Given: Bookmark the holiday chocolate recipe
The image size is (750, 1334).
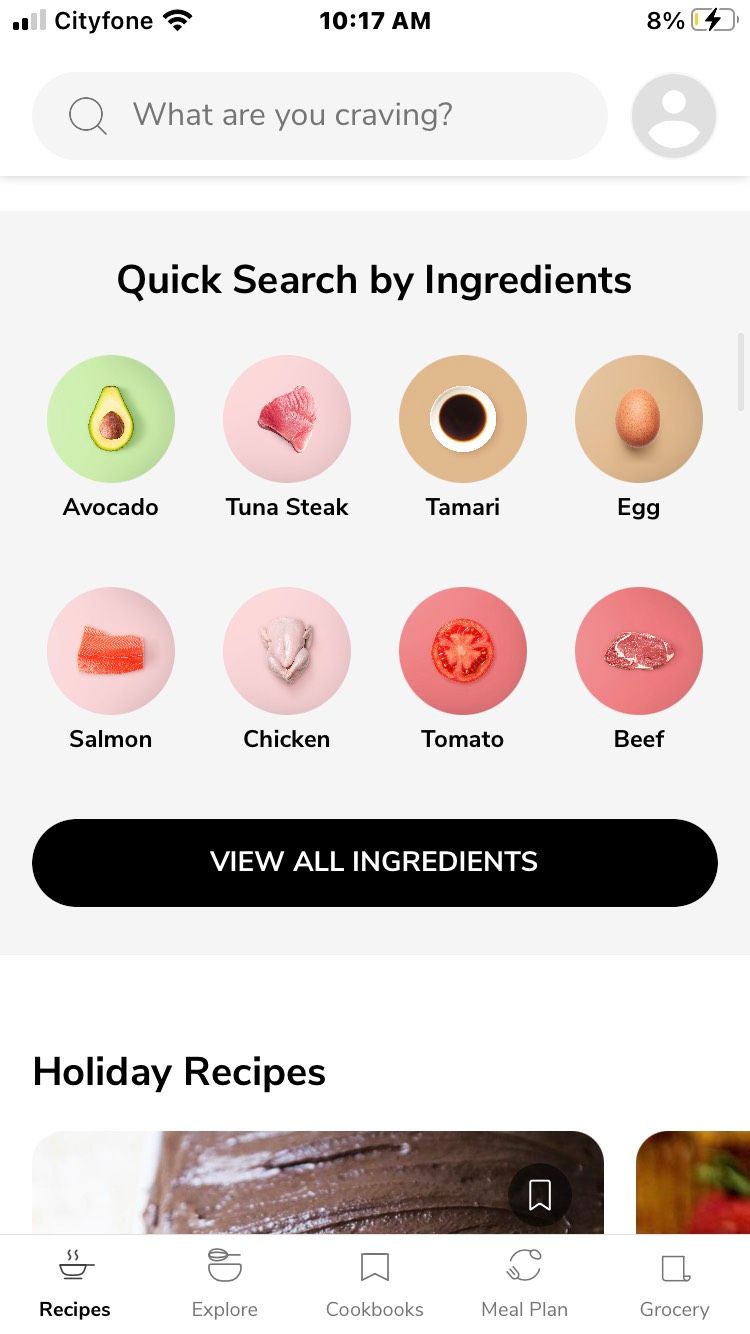Looking at the screenshot, I should click(x=540, y=1194).
